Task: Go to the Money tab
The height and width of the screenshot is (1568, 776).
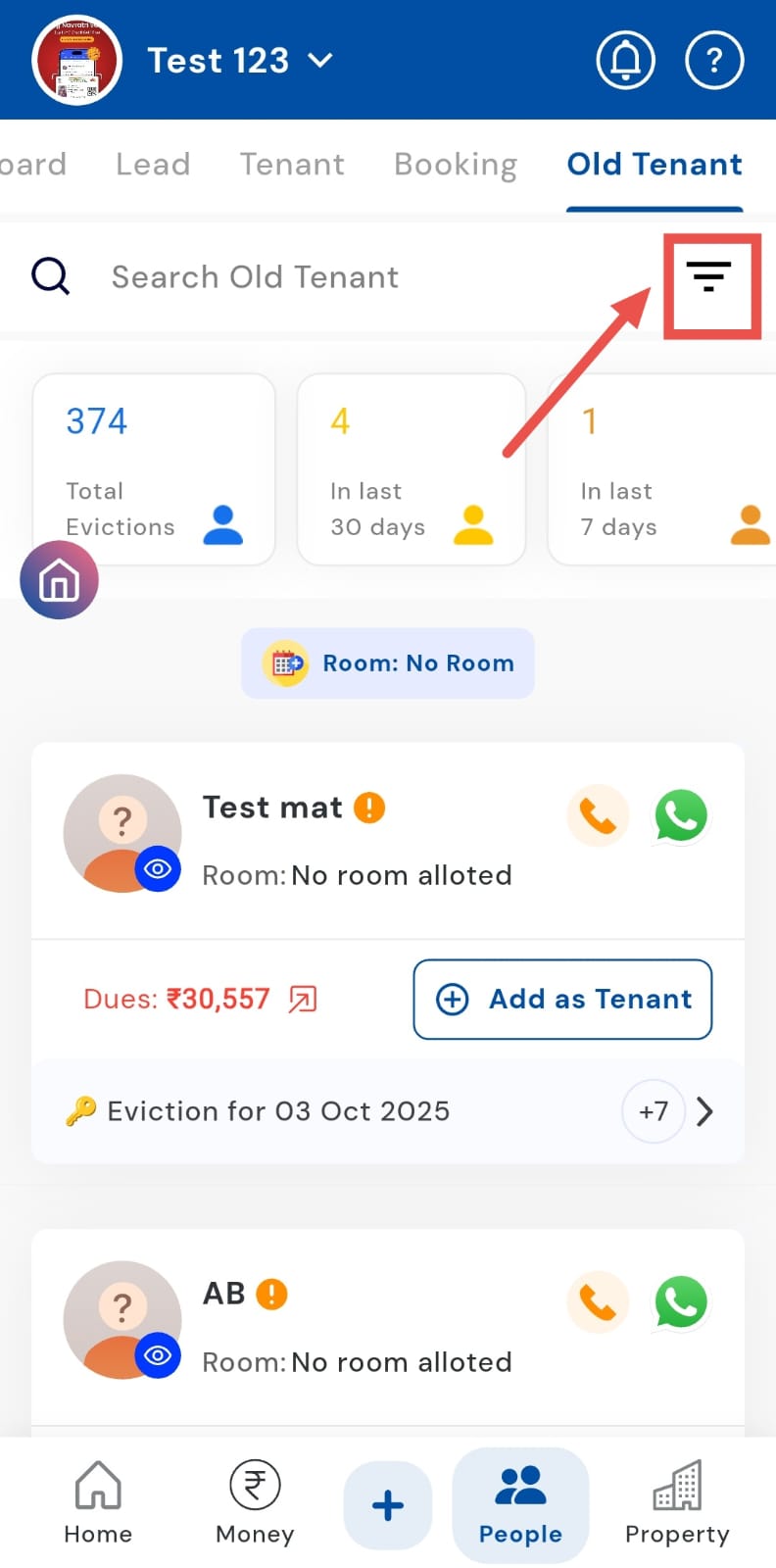Action: (255, 1504)
